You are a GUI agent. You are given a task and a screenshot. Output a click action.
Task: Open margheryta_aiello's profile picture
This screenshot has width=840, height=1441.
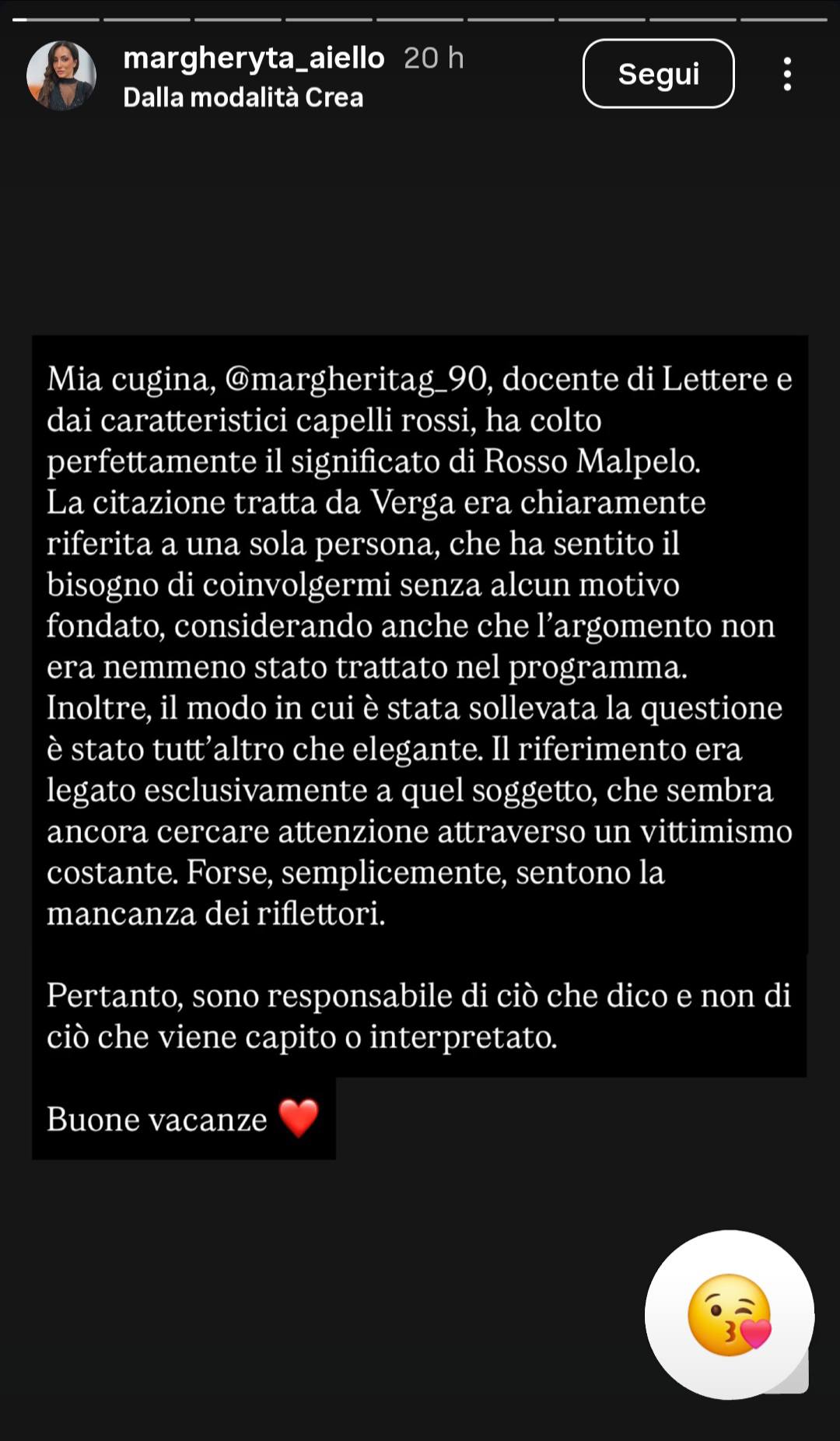tap(61, 75)
